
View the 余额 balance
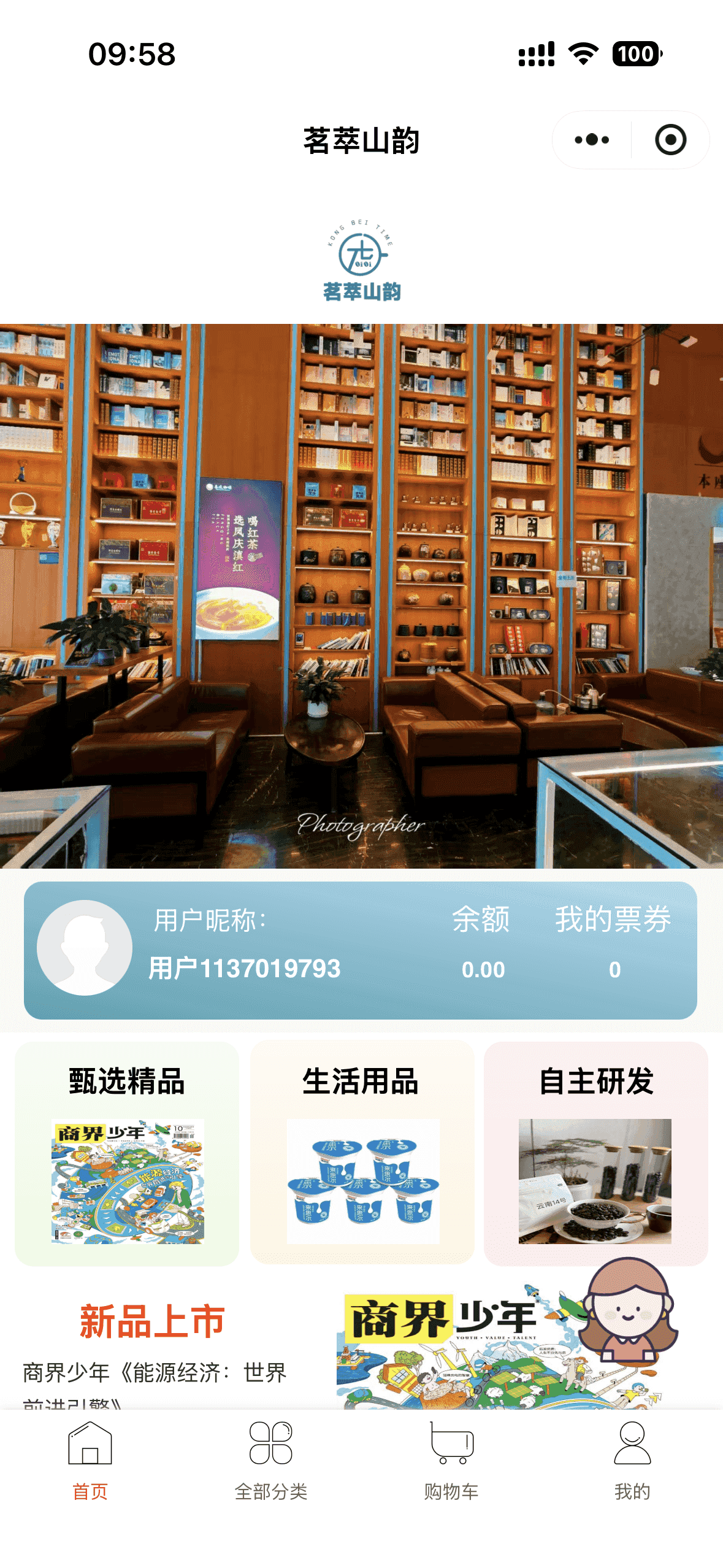482,945
